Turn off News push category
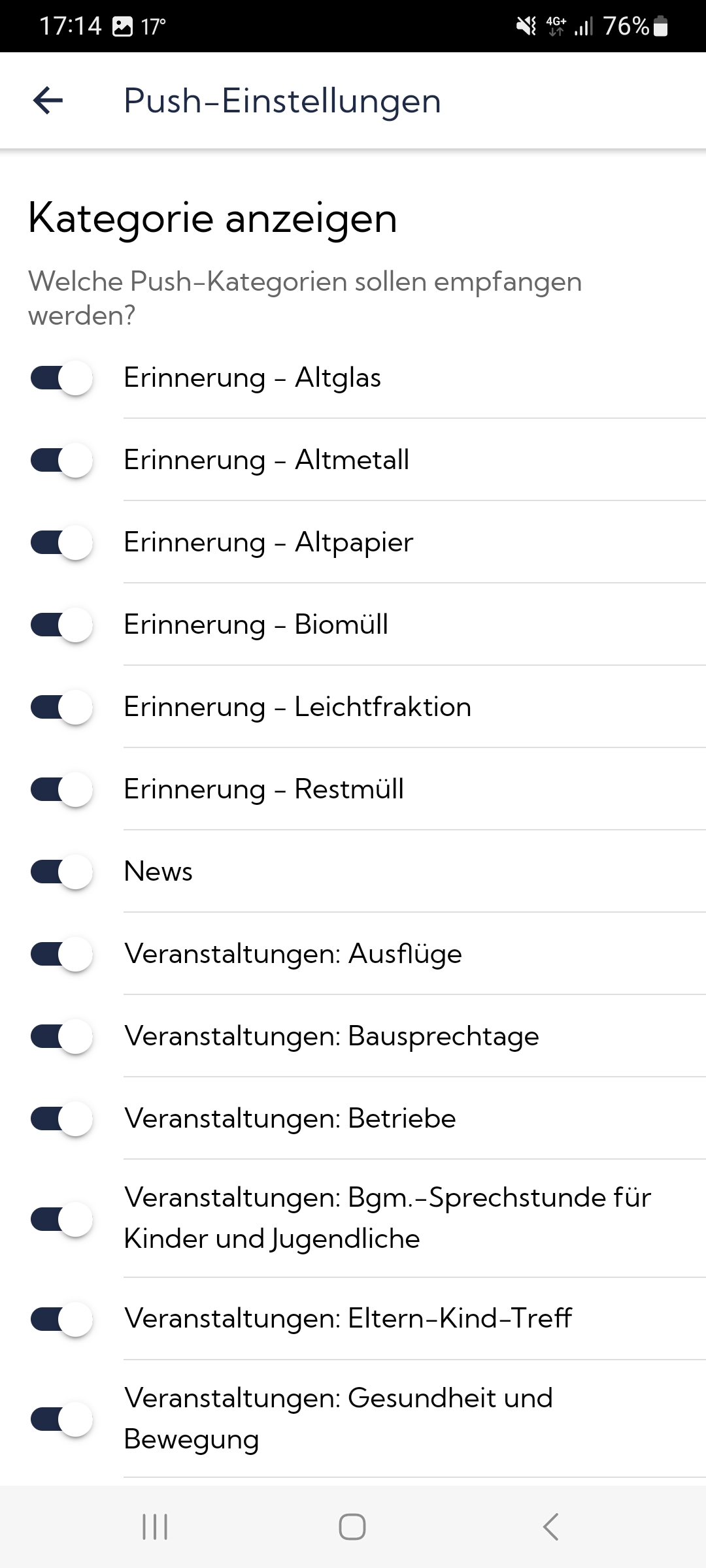The height and width of the screenshot is (1568, 706). pos(61,872)
